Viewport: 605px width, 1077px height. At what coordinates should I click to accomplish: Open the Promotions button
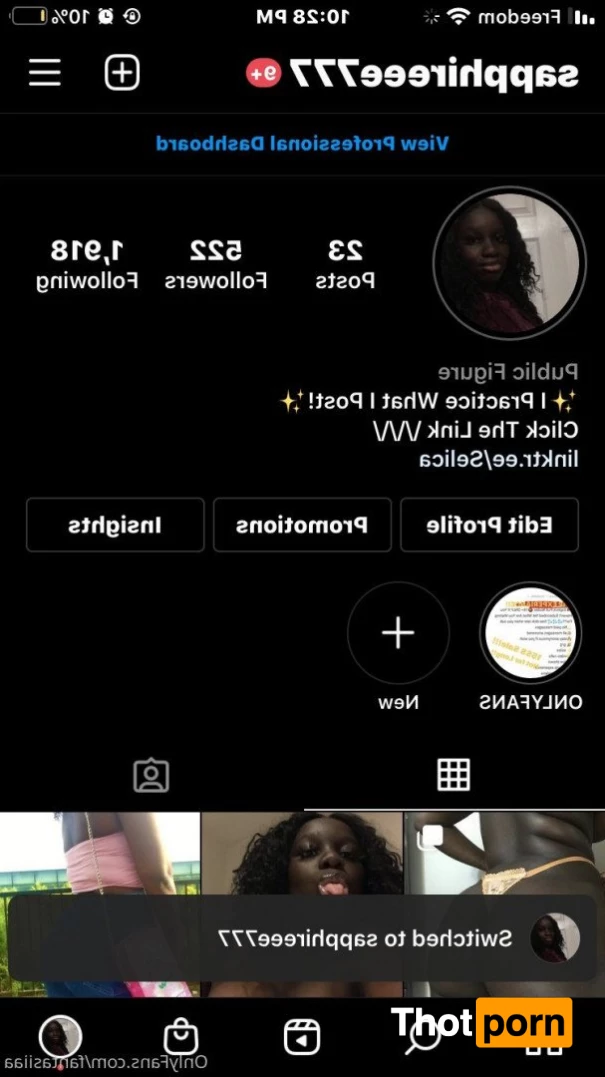pos(302,525)
